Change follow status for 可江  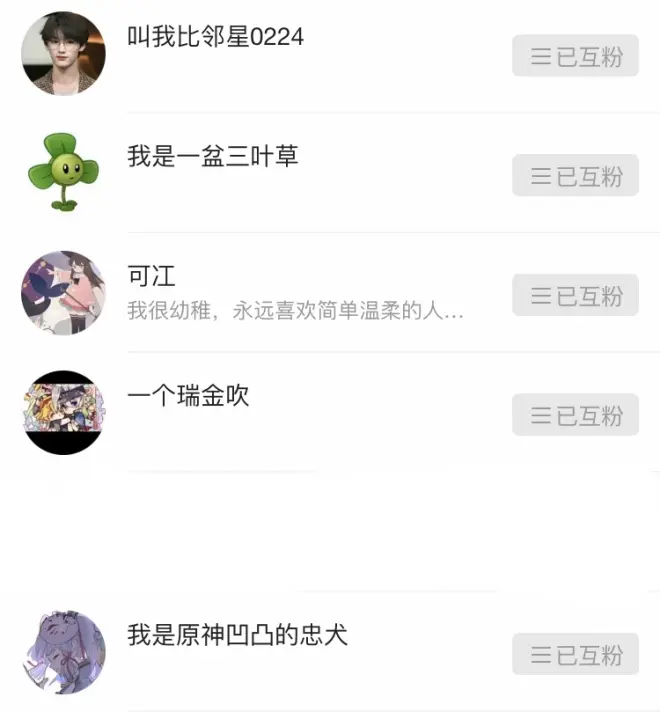[x=575, y=295]
